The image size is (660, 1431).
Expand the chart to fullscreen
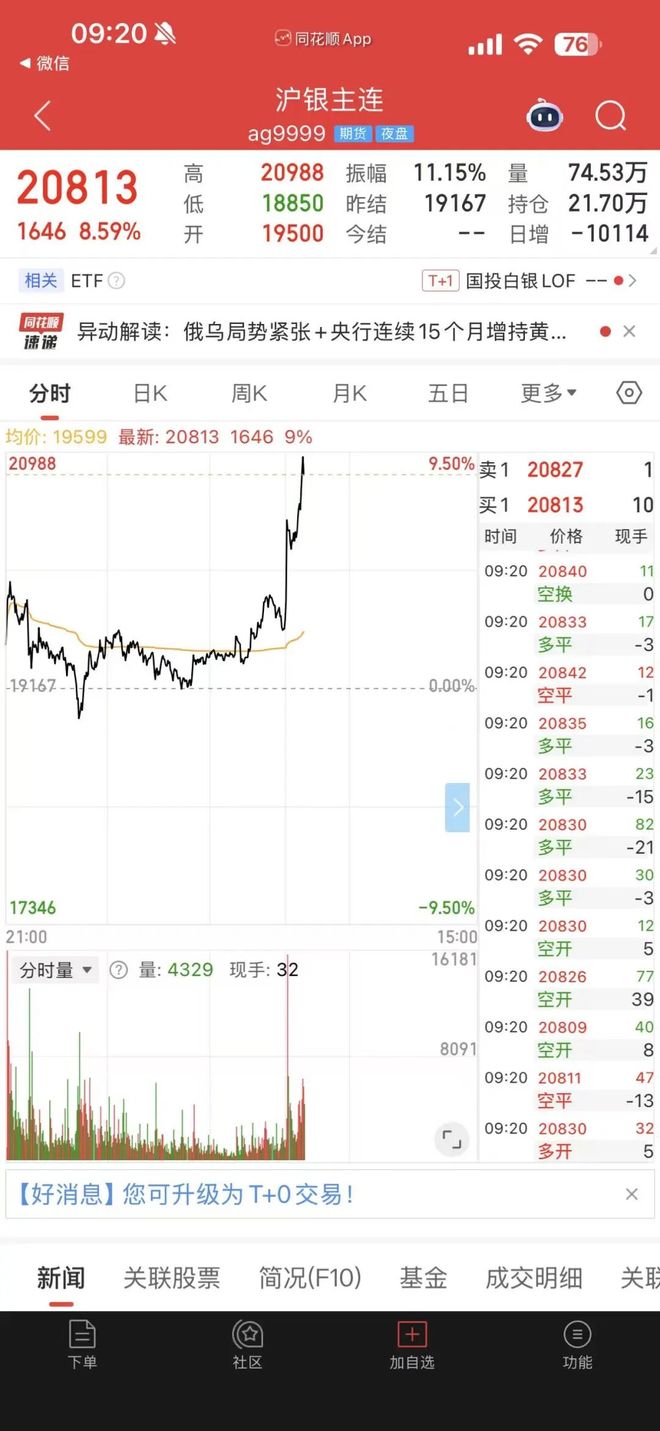[452, 1139]
